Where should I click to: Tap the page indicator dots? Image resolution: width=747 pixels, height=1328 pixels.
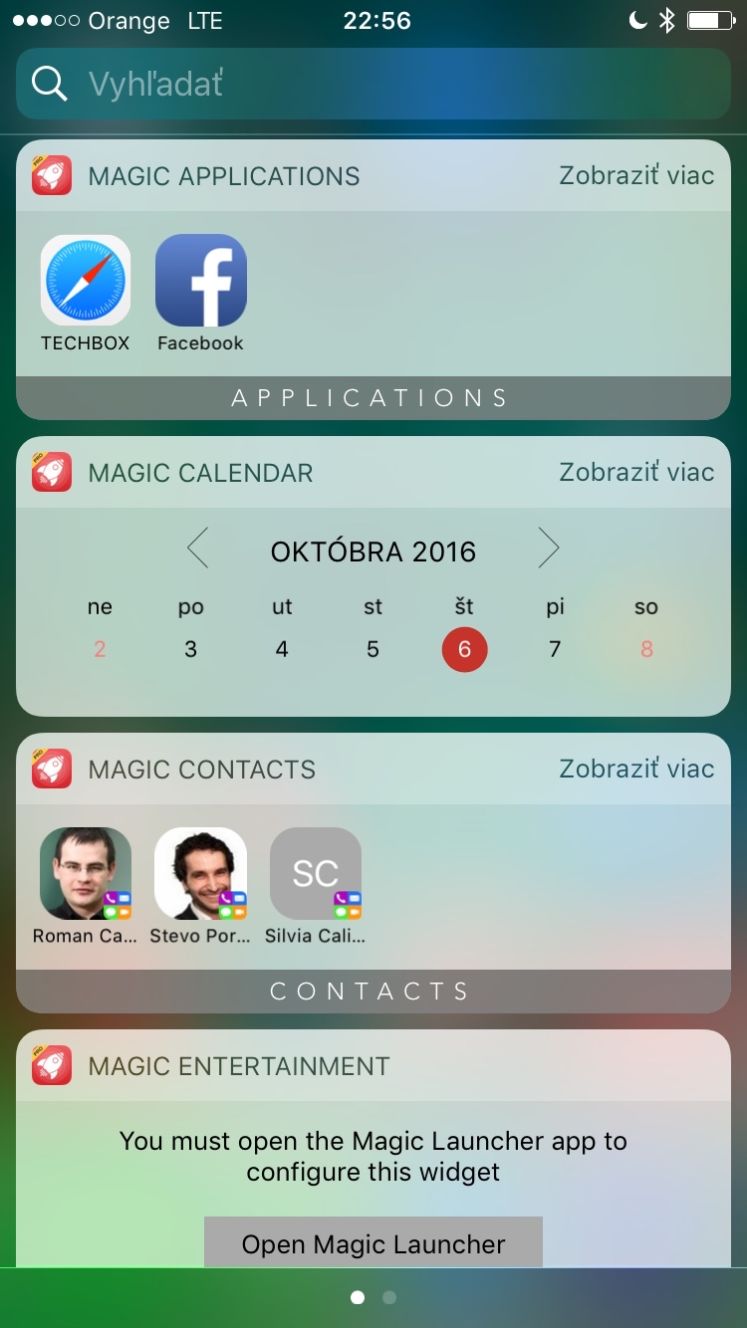pos(373,1297)
